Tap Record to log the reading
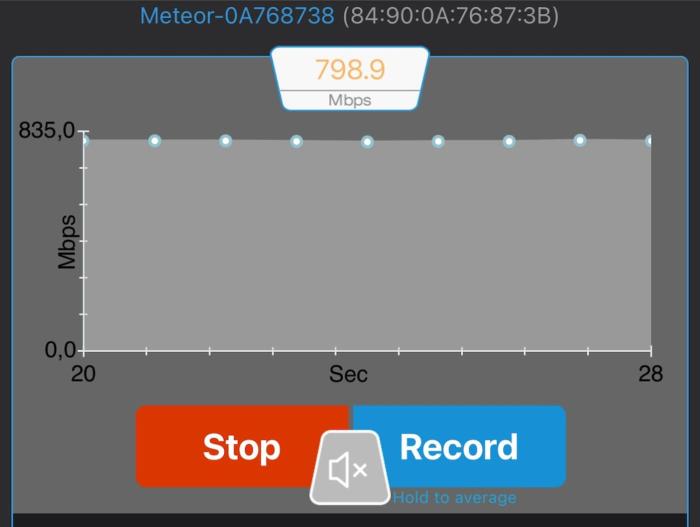This screenshot has height=527, width=700. pyautogui.click(x=470, y=446)
